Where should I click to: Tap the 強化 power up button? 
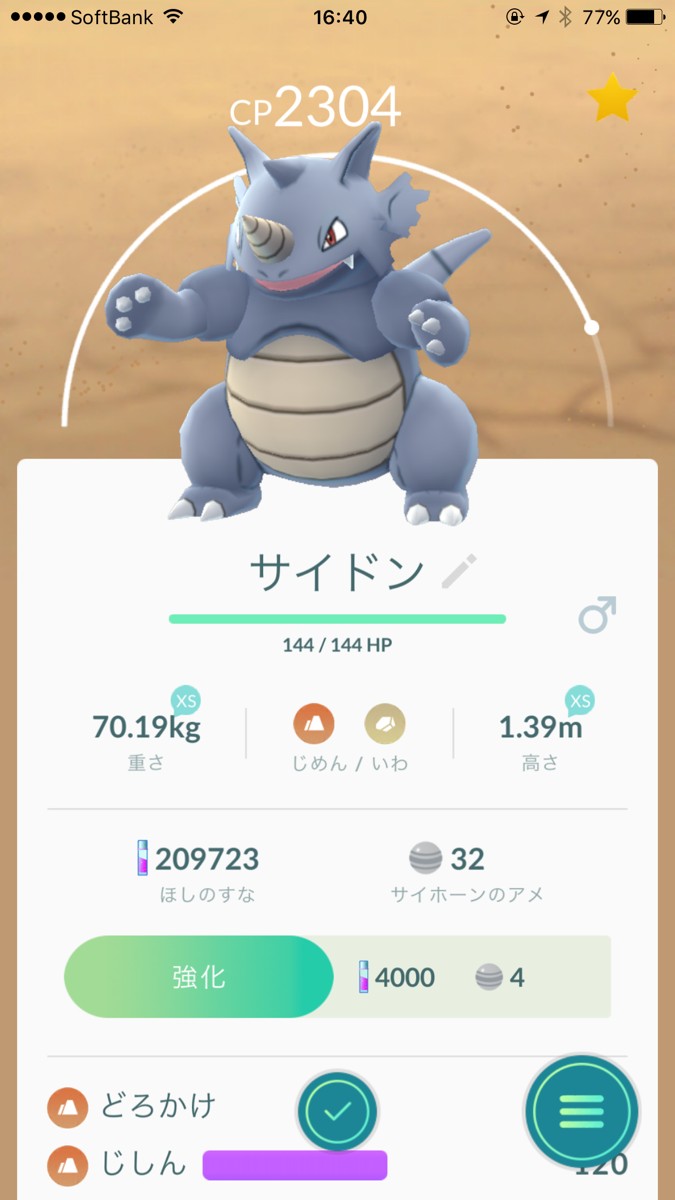199,977
